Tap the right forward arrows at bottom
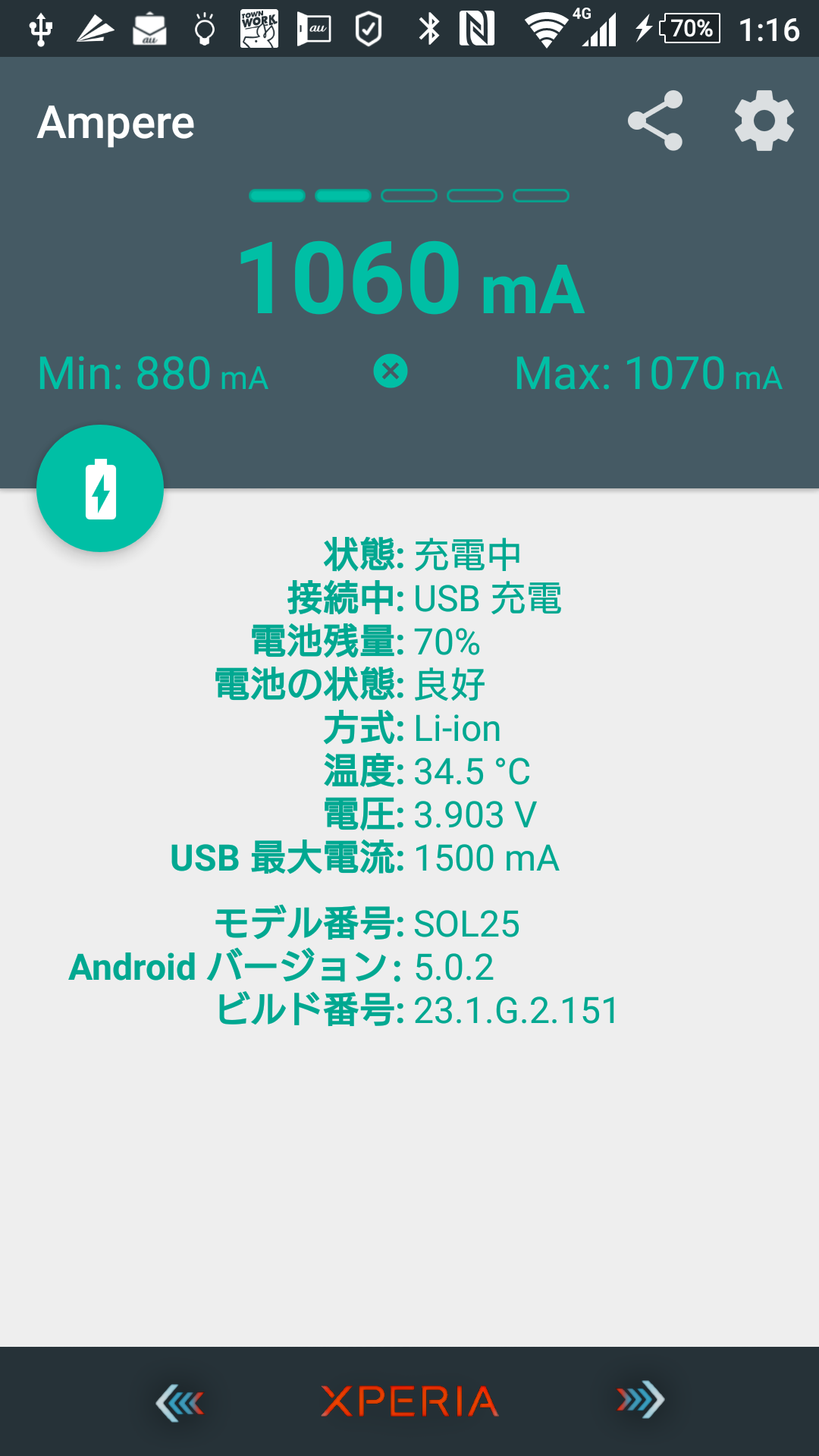The image size is (819, 1456). [x=639, y=1401]
